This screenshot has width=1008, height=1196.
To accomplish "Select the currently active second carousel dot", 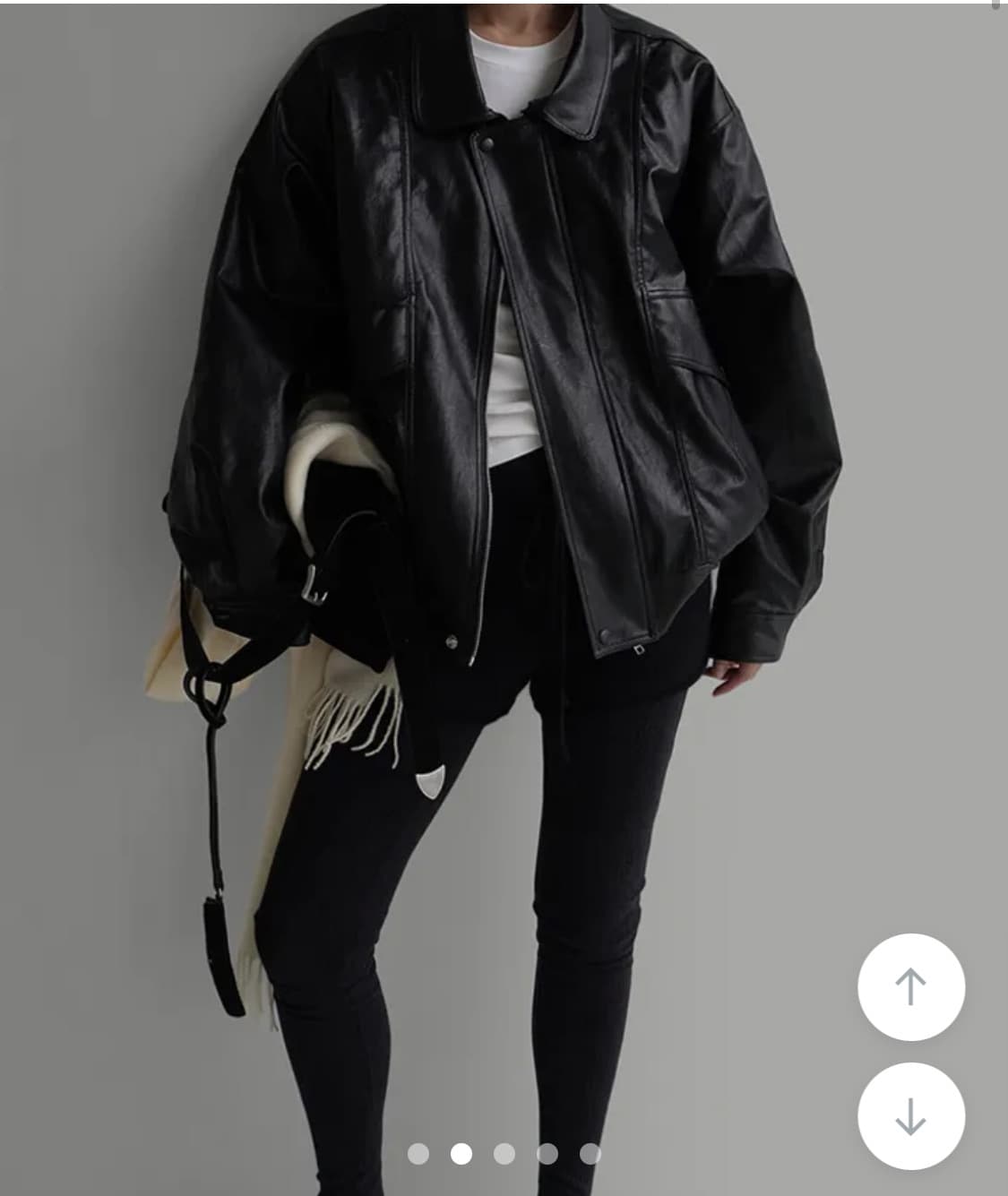I will (462, 1155).
